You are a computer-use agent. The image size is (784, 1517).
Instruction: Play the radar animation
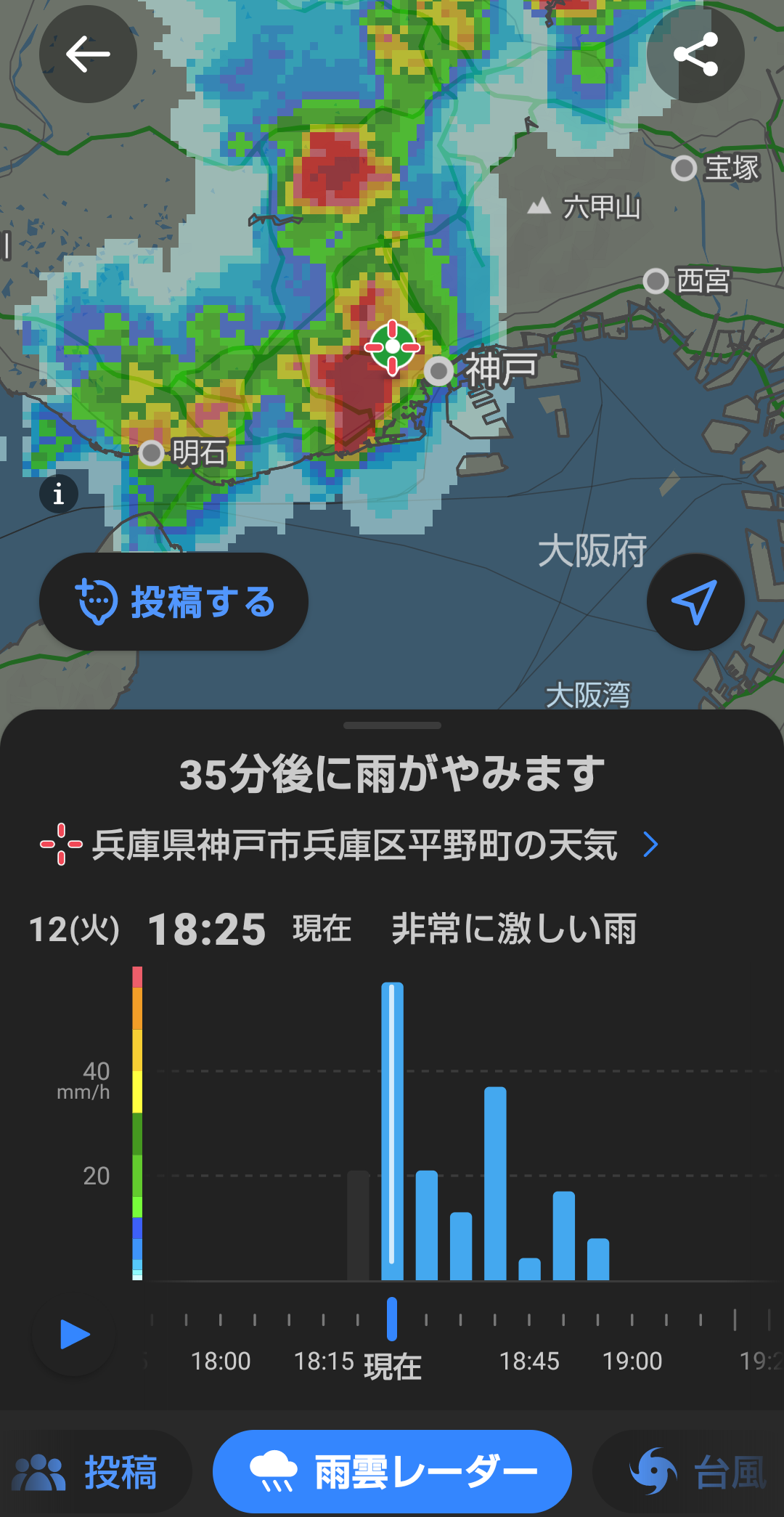[73, 1335]
